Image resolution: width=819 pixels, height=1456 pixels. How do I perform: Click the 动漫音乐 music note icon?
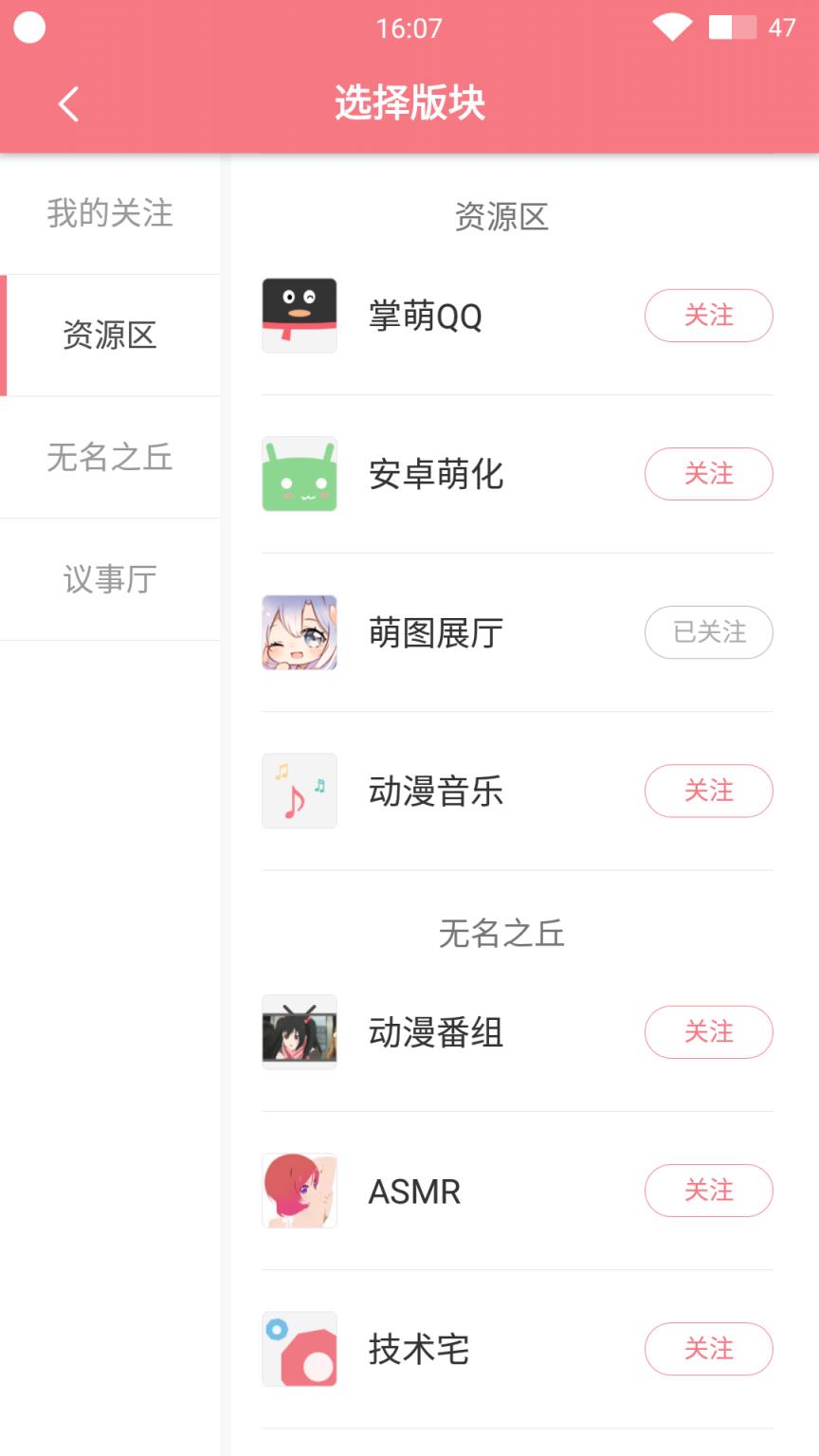pyautogui.click(x=299, y=791)
